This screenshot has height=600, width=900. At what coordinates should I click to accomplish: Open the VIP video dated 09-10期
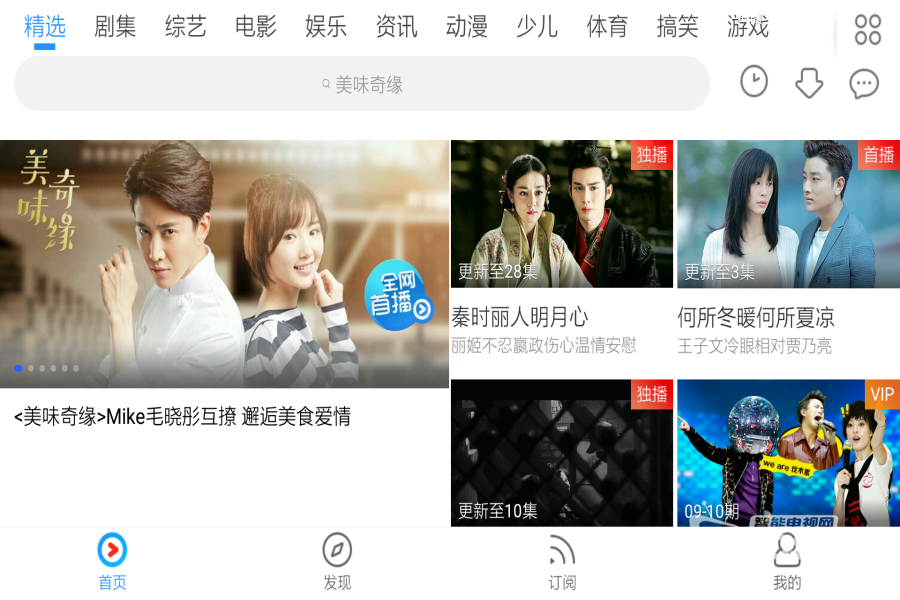click(788, 452)
